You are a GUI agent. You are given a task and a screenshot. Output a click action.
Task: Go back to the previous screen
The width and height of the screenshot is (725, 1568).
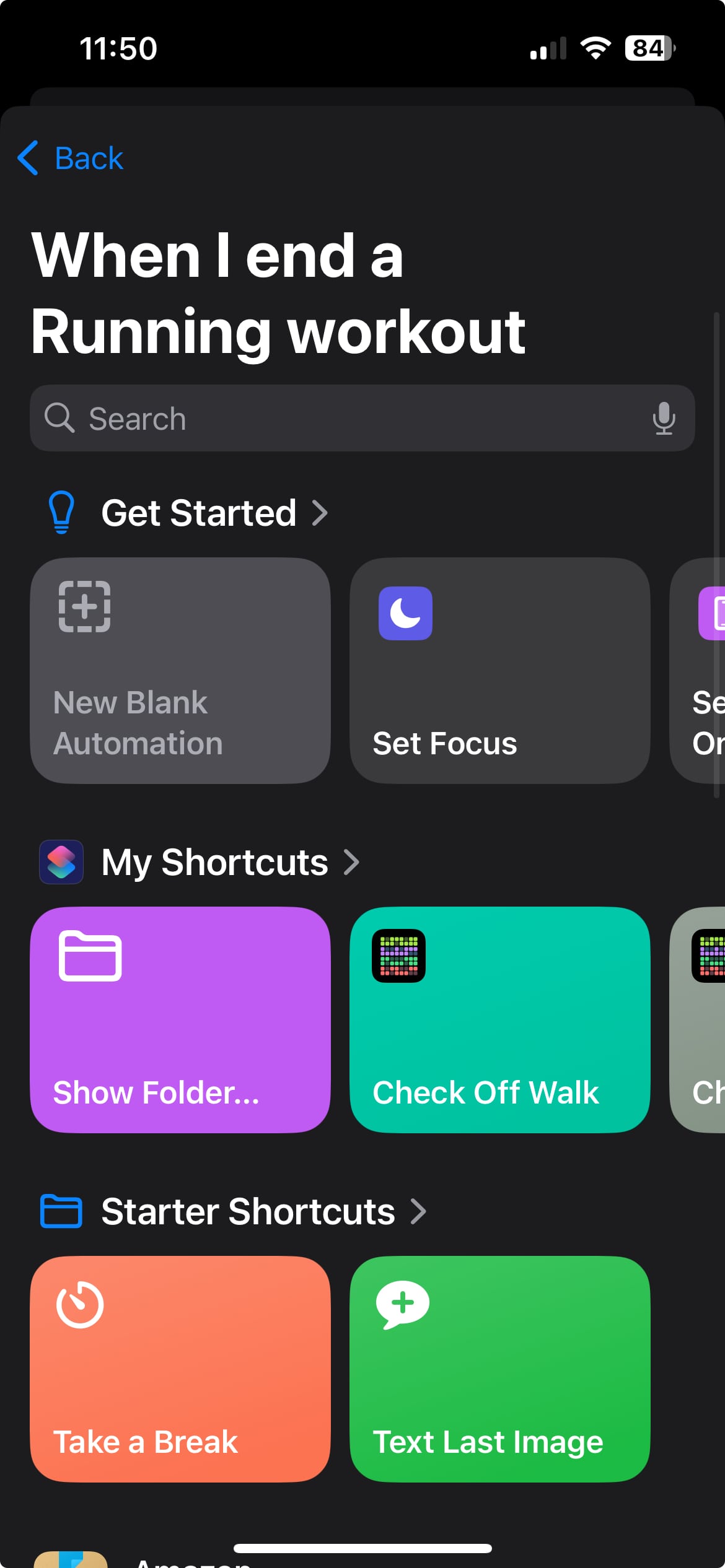click(x=70, y=158)
